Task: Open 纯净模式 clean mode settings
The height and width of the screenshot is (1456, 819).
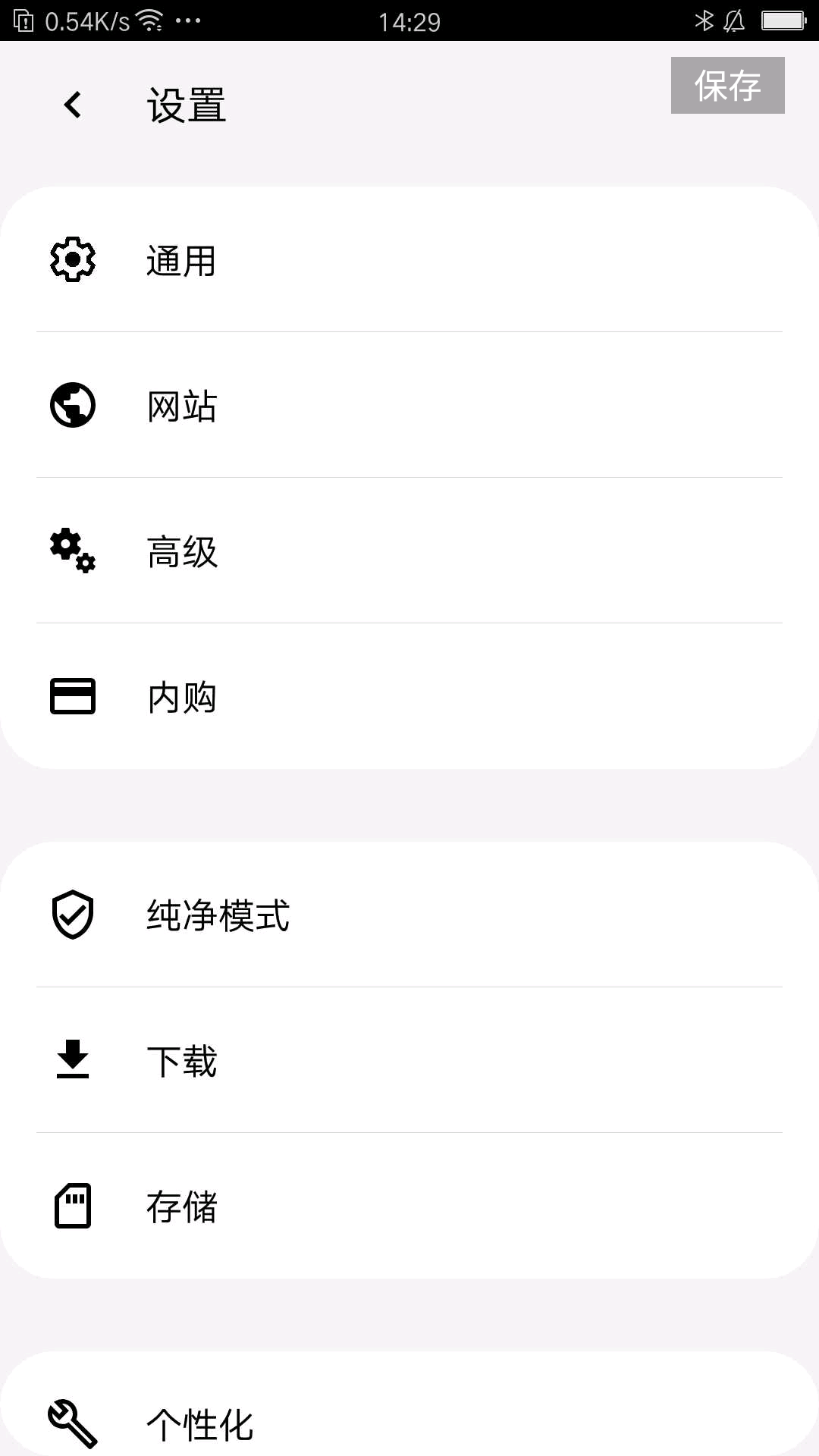Action: tap(409, 915)
